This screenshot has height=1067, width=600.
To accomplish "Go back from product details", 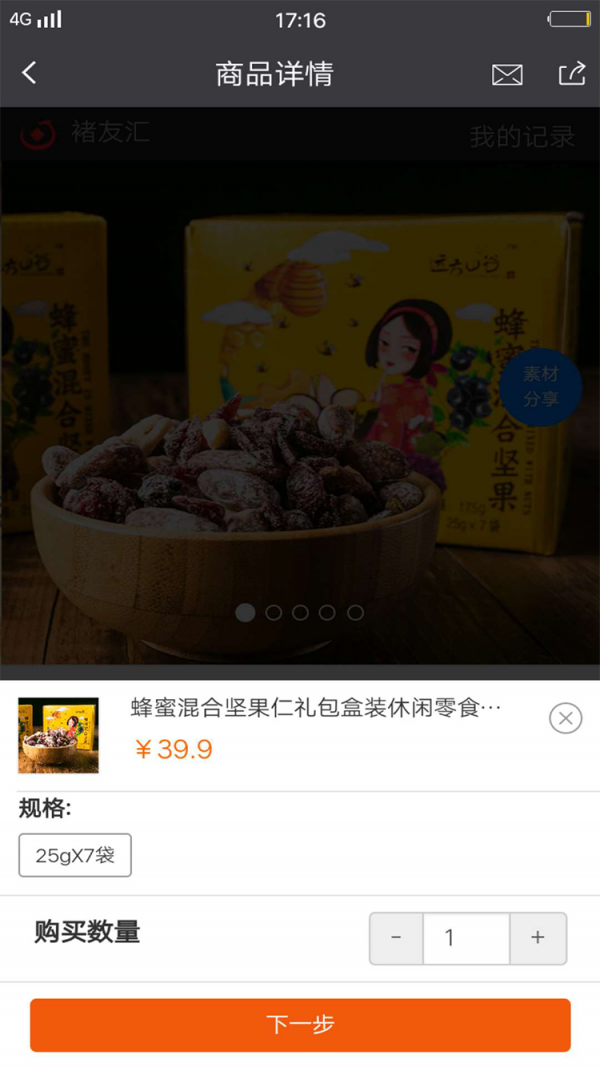I will (29, 73).
